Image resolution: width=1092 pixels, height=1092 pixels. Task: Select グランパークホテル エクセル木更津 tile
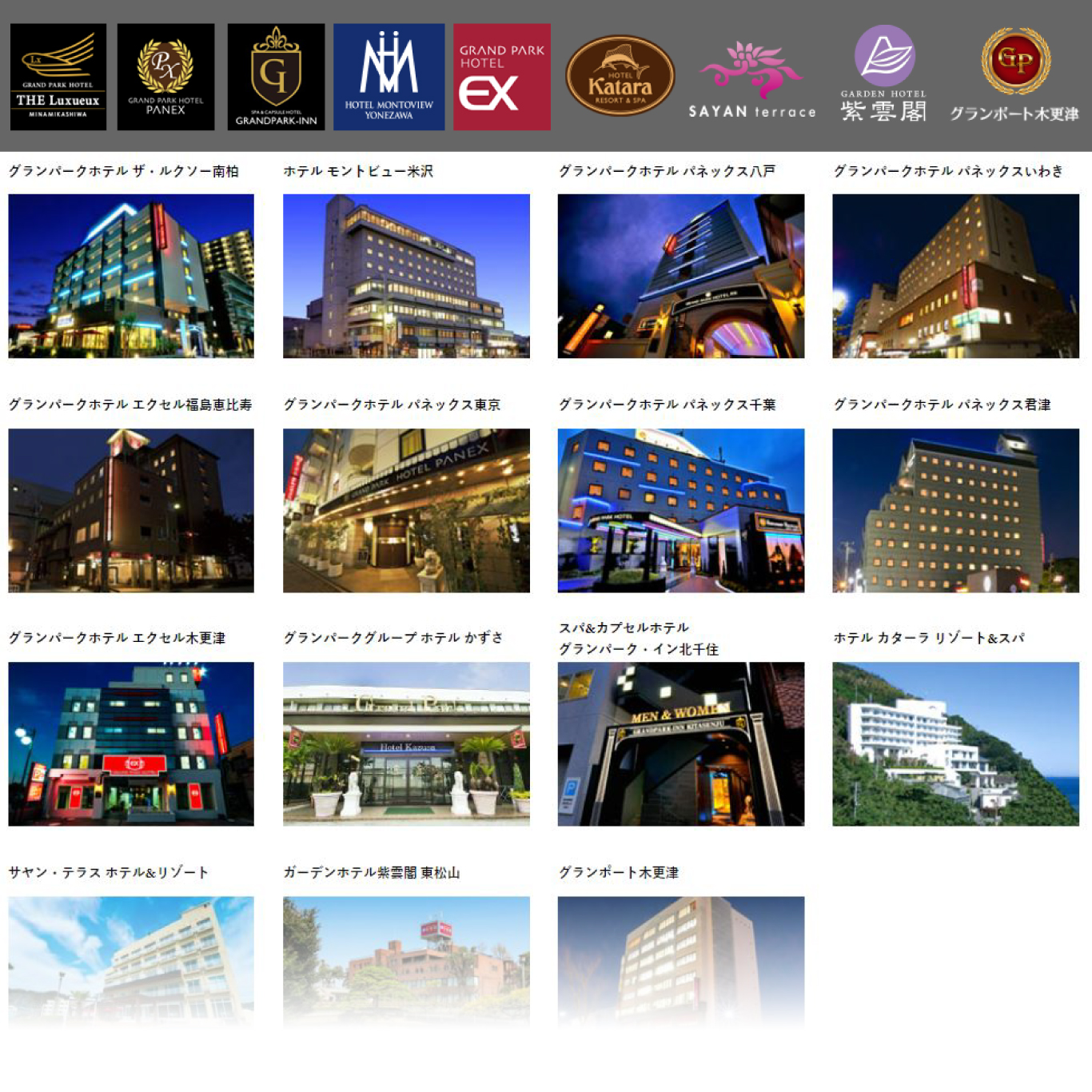point(131,743)
